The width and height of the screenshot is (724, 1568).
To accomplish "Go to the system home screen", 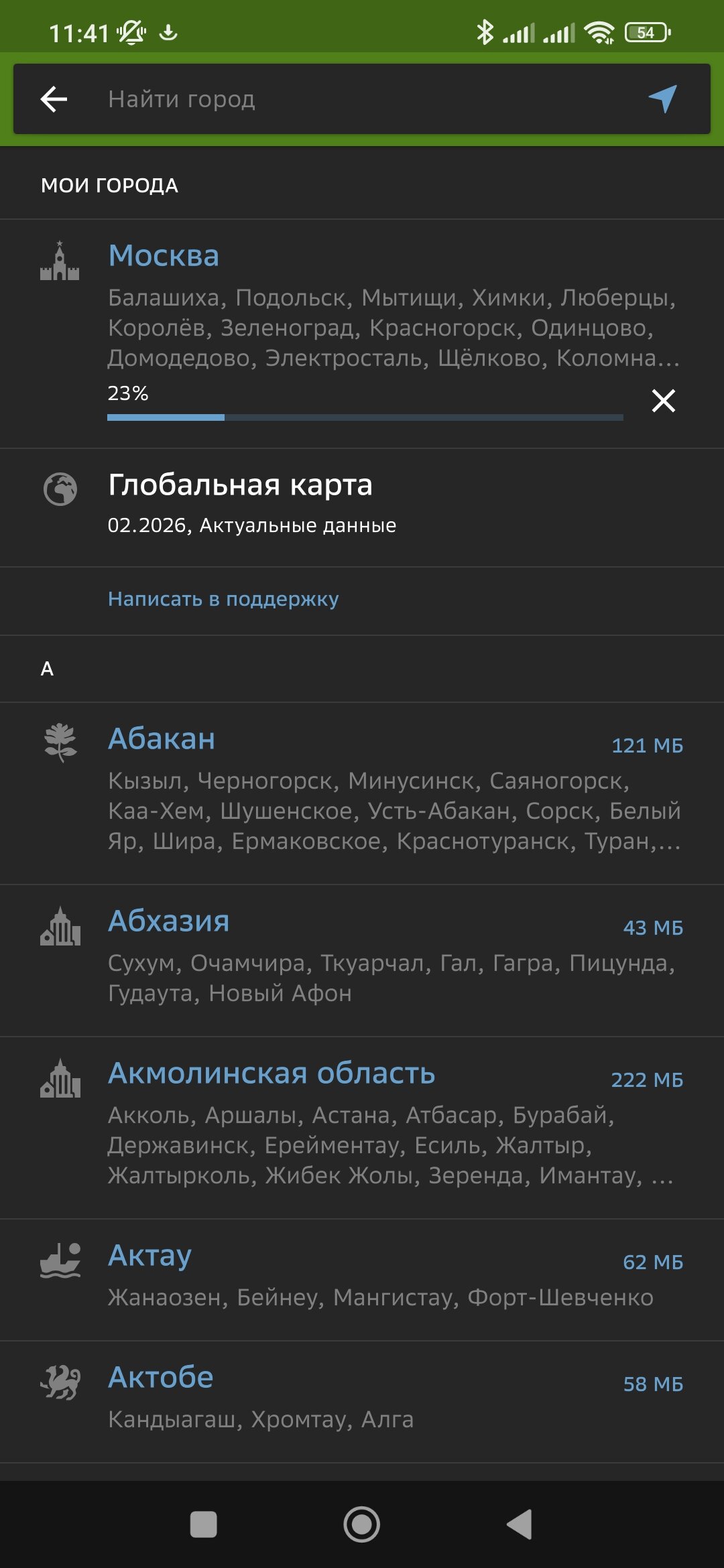I will pyautogui.click(x=362, y=1524).
